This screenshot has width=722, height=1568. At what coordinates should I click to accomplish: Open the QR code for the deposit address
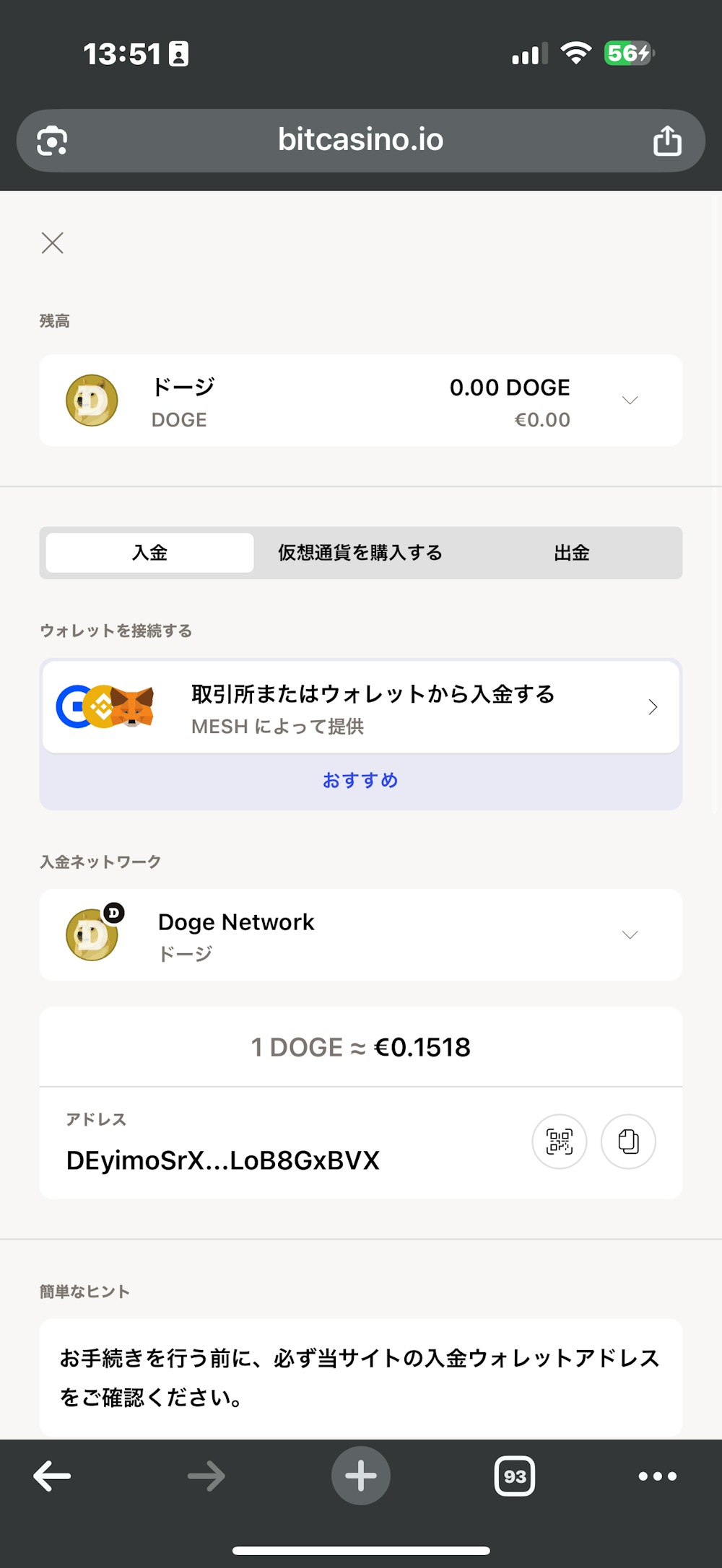[559, 1142]
